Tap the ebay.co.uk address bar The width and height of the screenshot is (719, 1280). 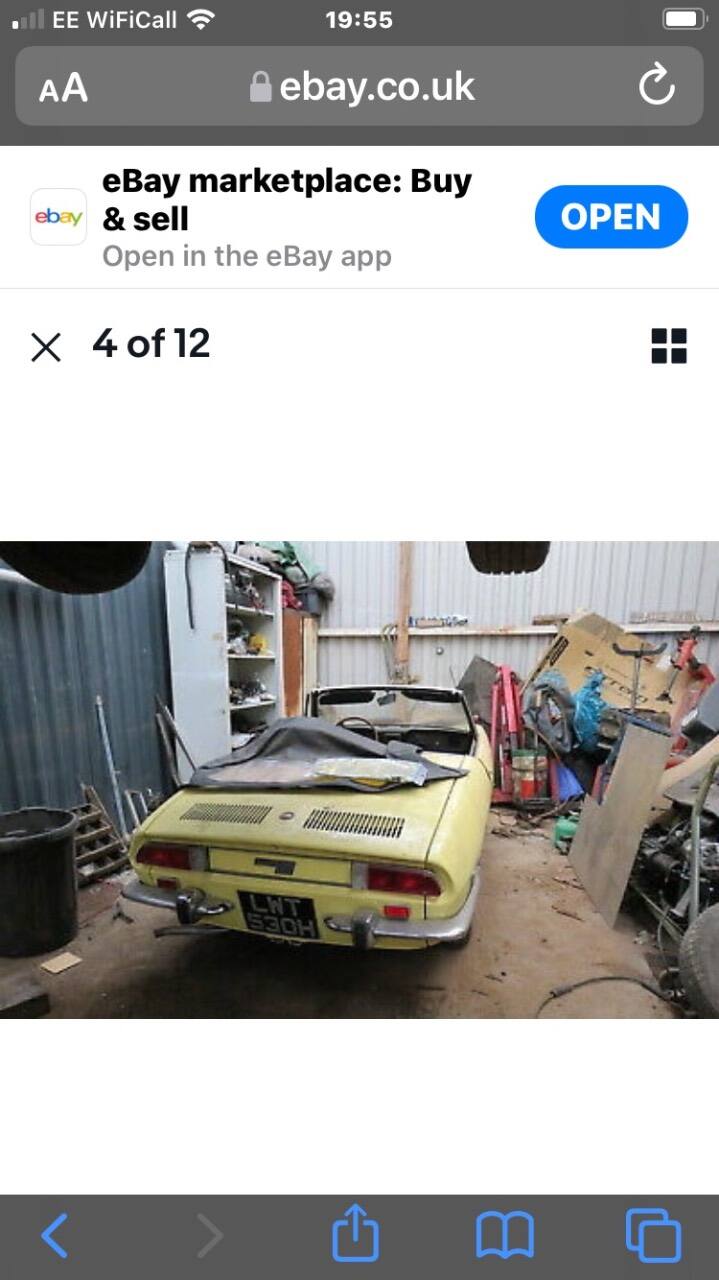(x=359, y=86)
